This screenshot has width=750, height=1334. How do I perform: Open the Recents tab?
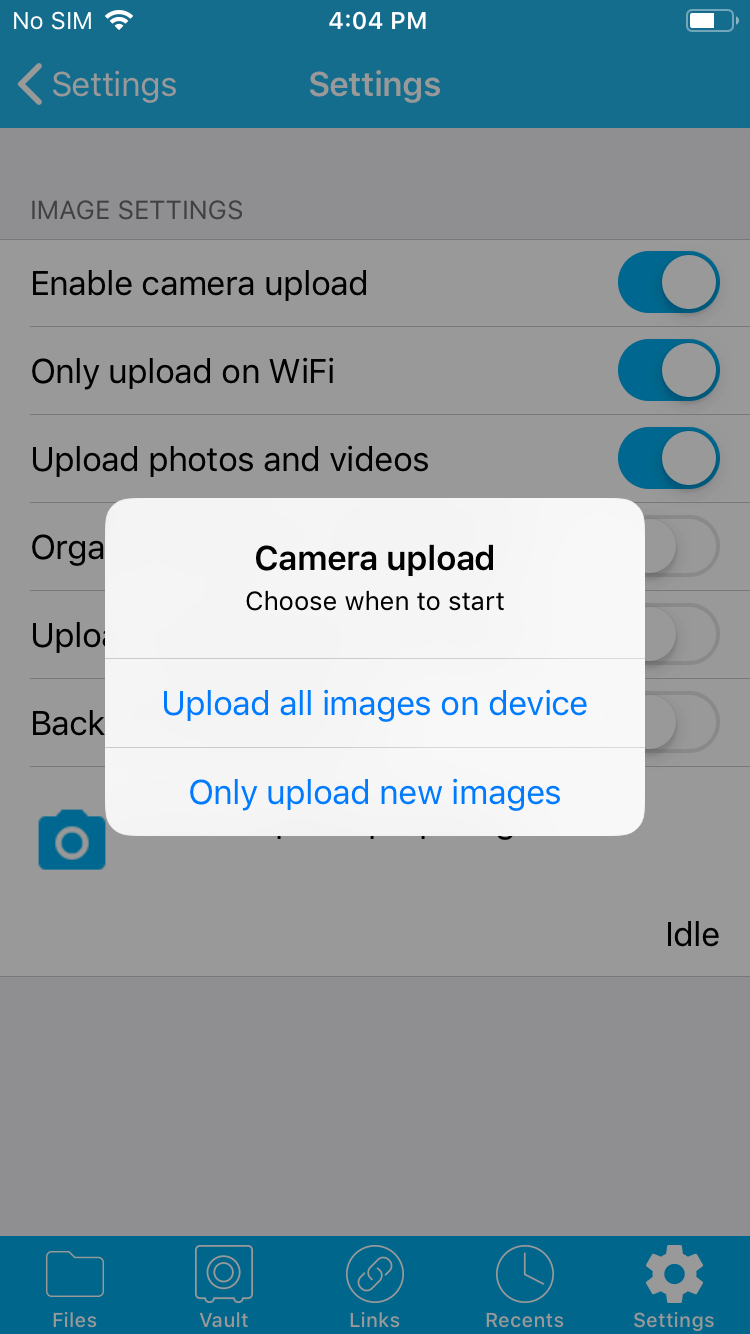[525, 1288]
